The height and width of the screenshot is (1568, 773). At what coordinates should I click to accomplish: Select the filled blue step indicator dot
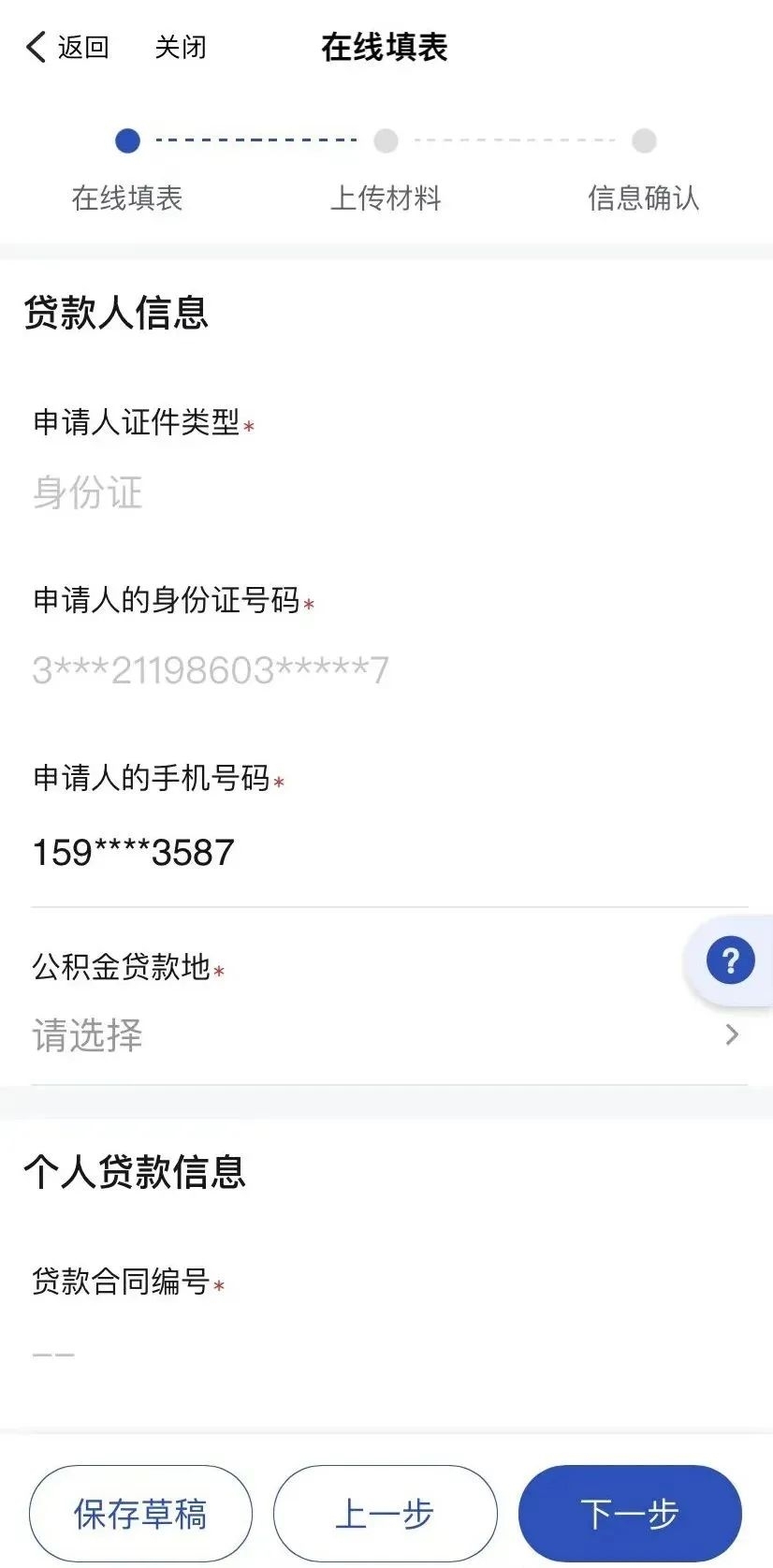click(x=128, y=140)
